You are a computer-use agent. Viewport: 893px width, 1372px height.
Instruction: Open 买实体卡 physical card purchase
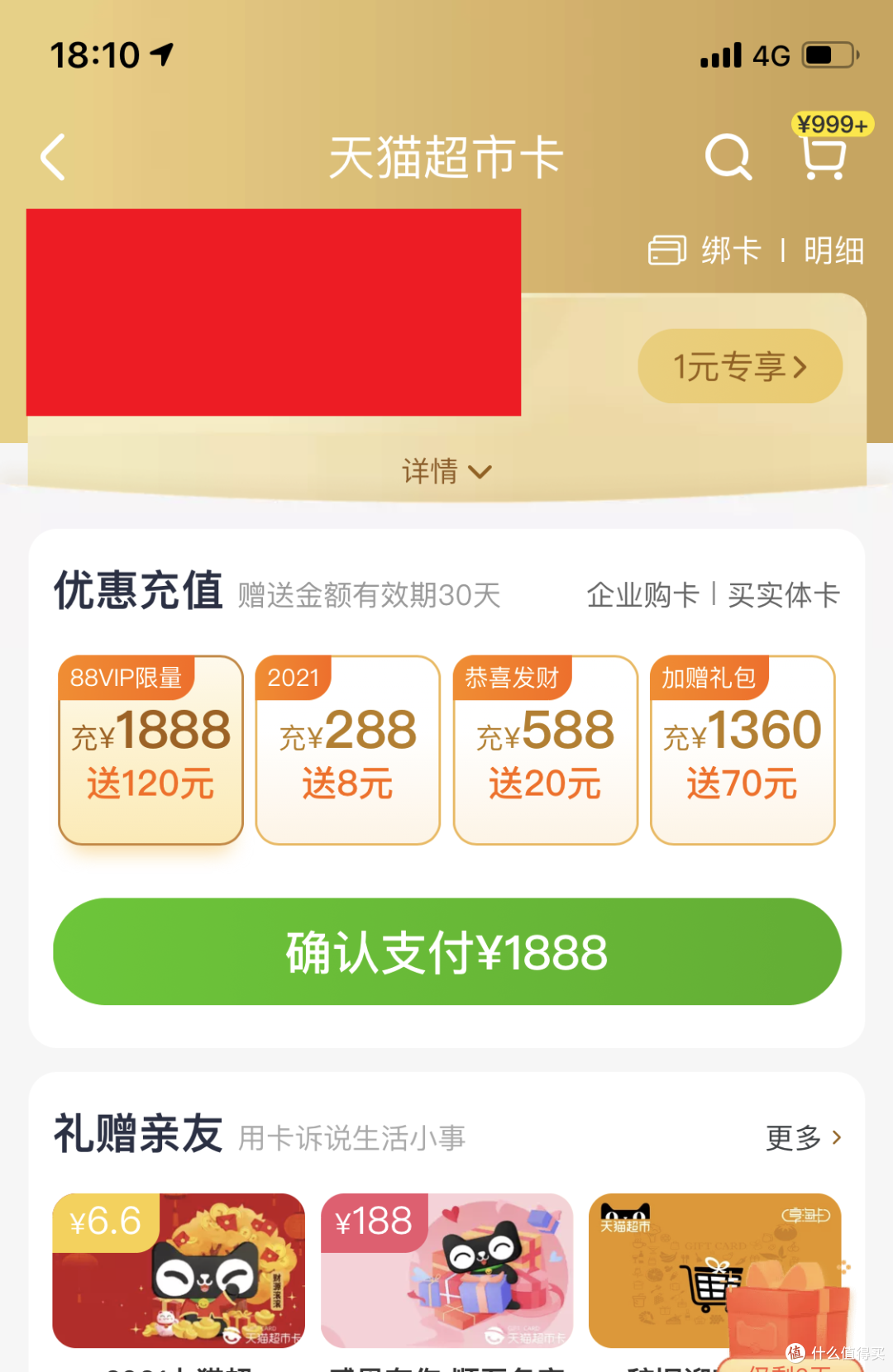(783, 594)
